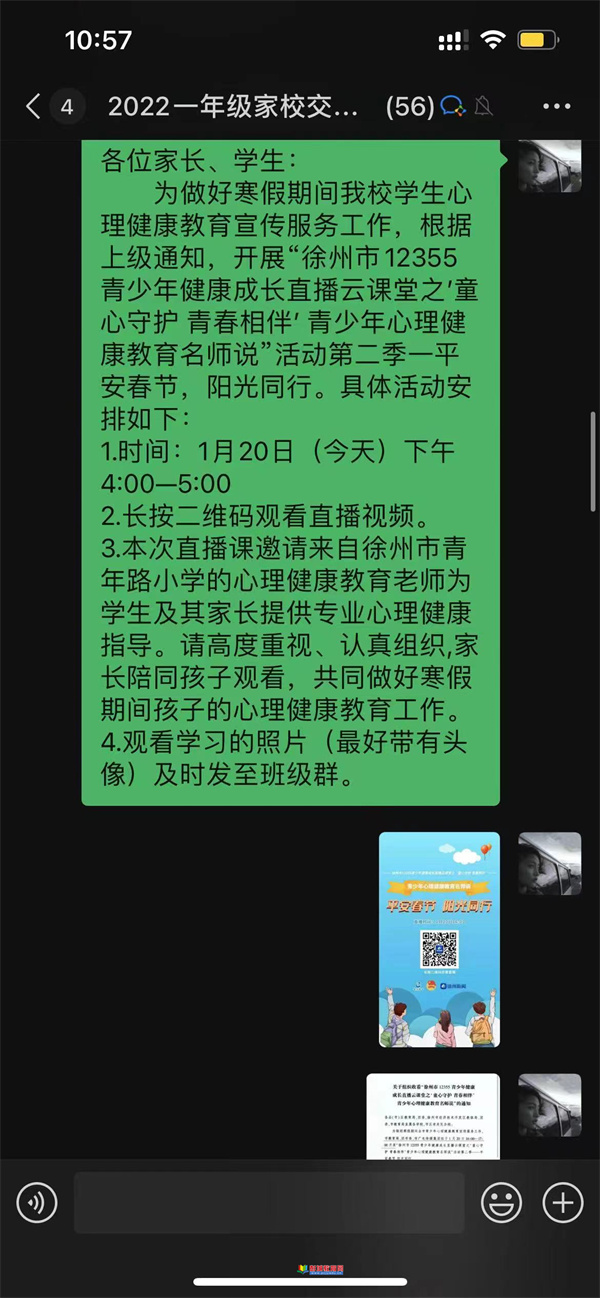Image resolution: width=600 pixels, height=1298 pixels.
Task: Open the blue QR code poster image
Action: coord(439,939)
